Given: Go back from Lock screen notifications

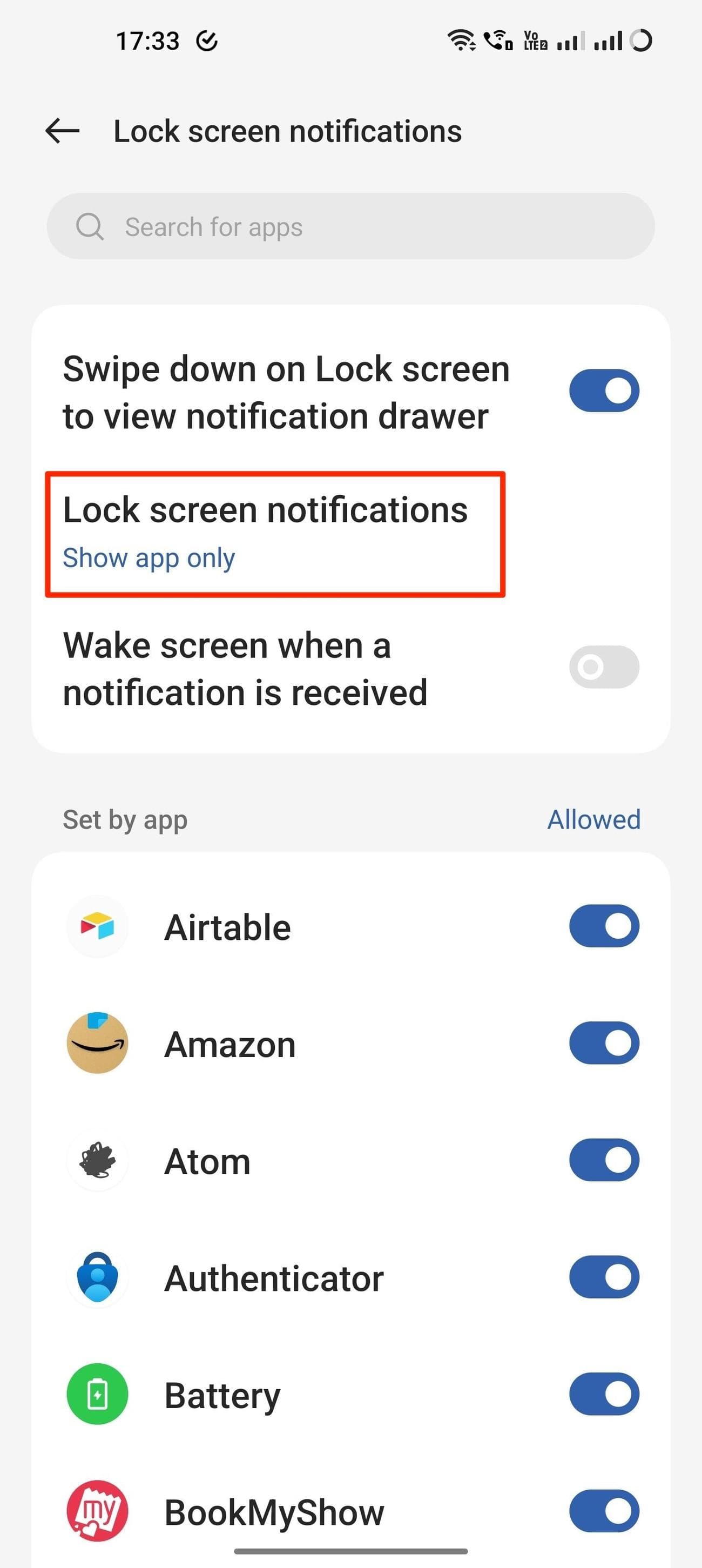Looking at the screenshot, I should click(x=63, y=131).
